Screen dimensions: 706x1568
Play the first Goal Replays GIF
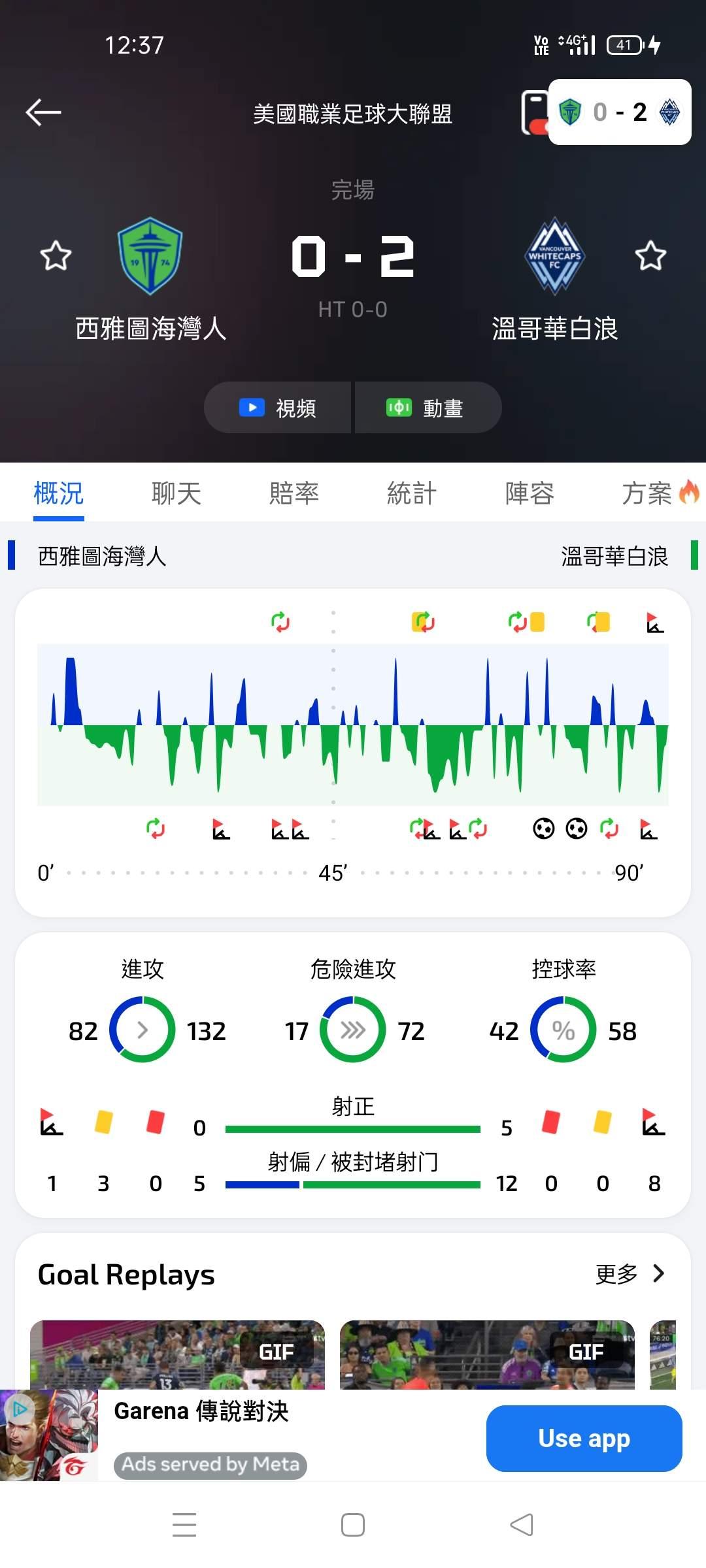pos(177,1354)
